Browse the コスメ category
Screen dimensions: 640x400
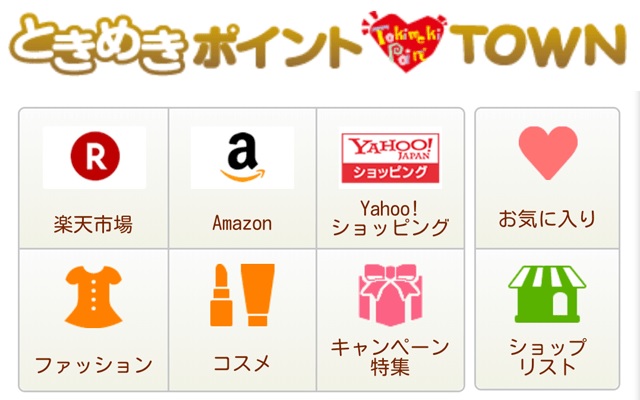[x=242, y=318]
